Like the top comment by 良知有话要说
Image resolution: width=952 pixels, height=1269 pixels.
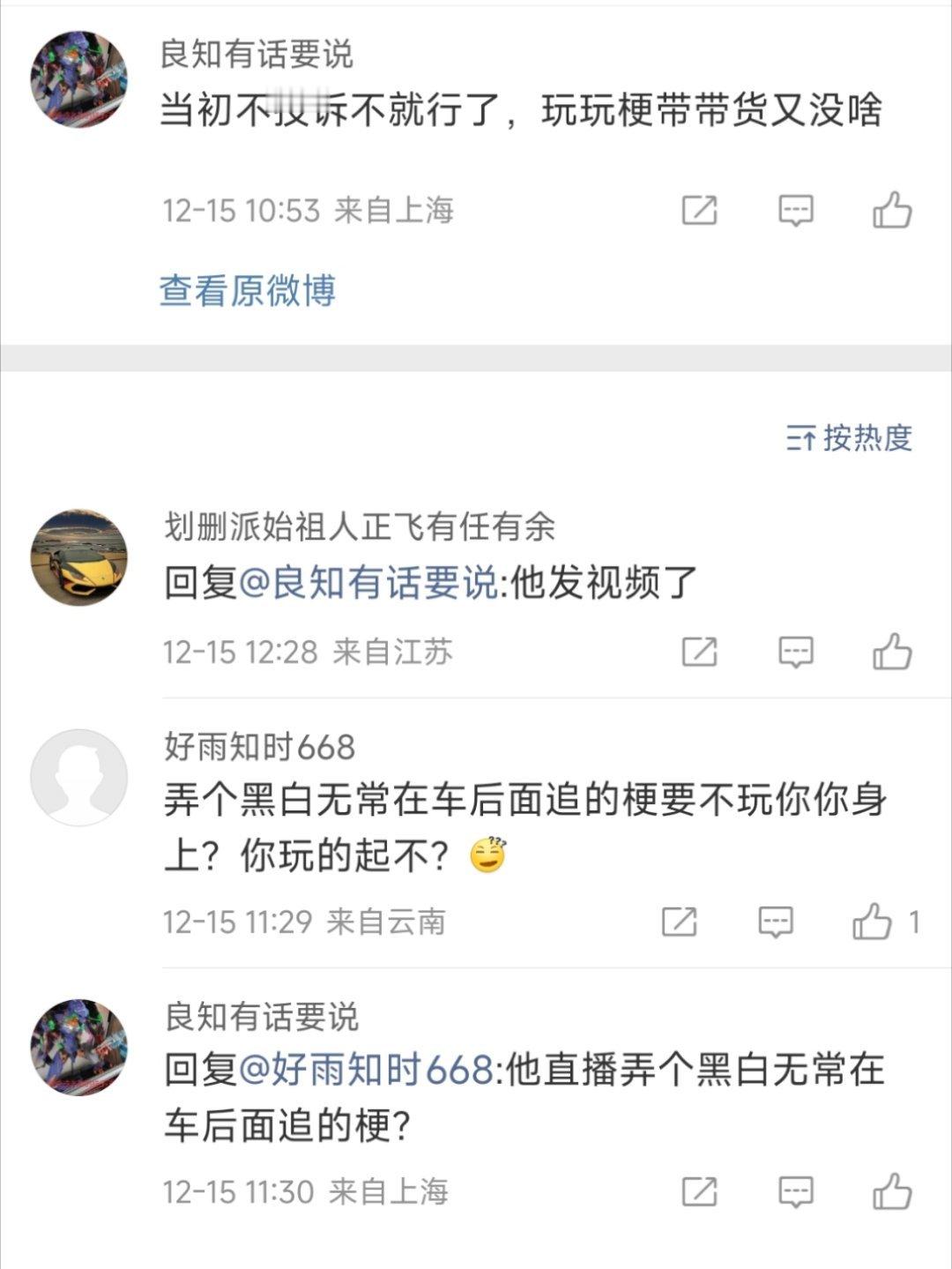[x=894, y=209]
